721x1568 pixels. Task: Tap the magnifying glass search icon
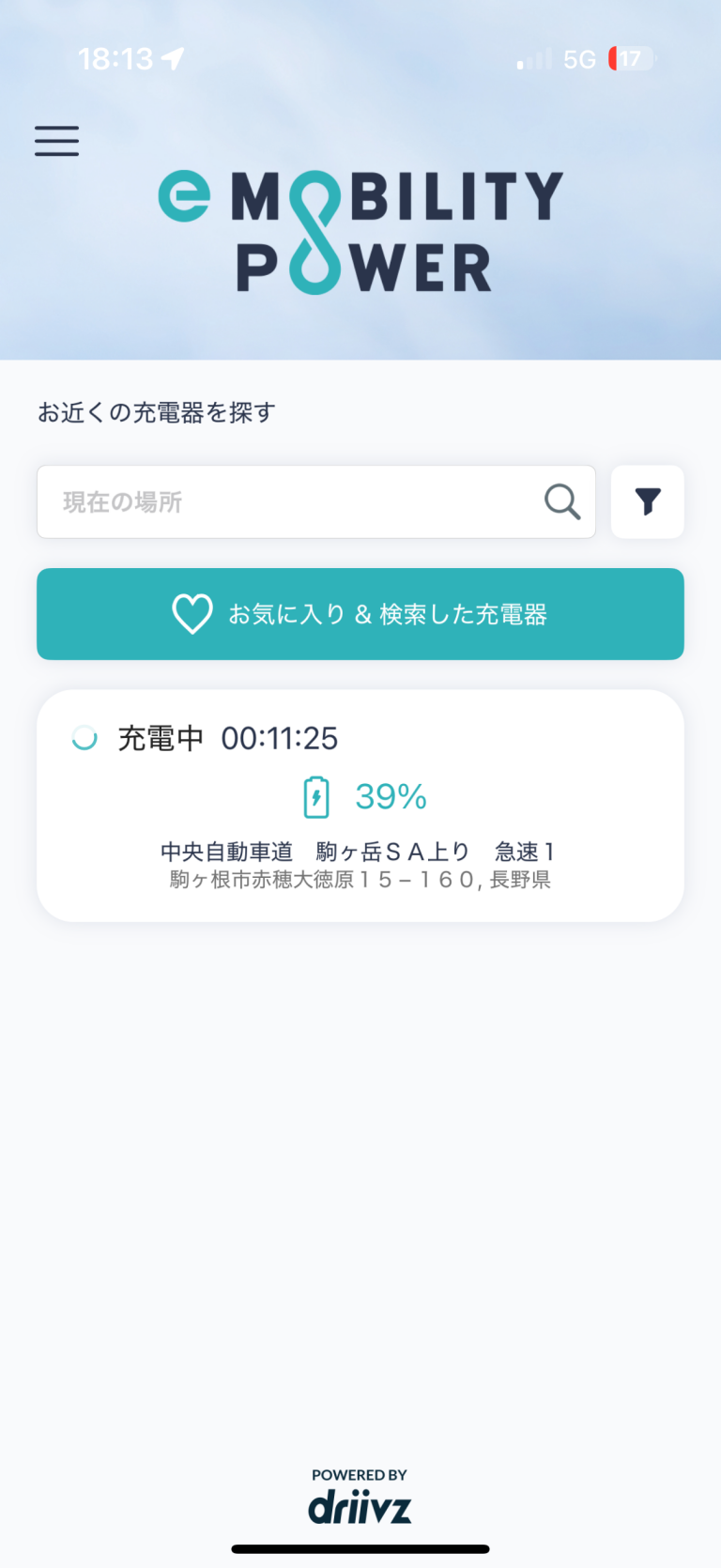click(x=561, y=501)
